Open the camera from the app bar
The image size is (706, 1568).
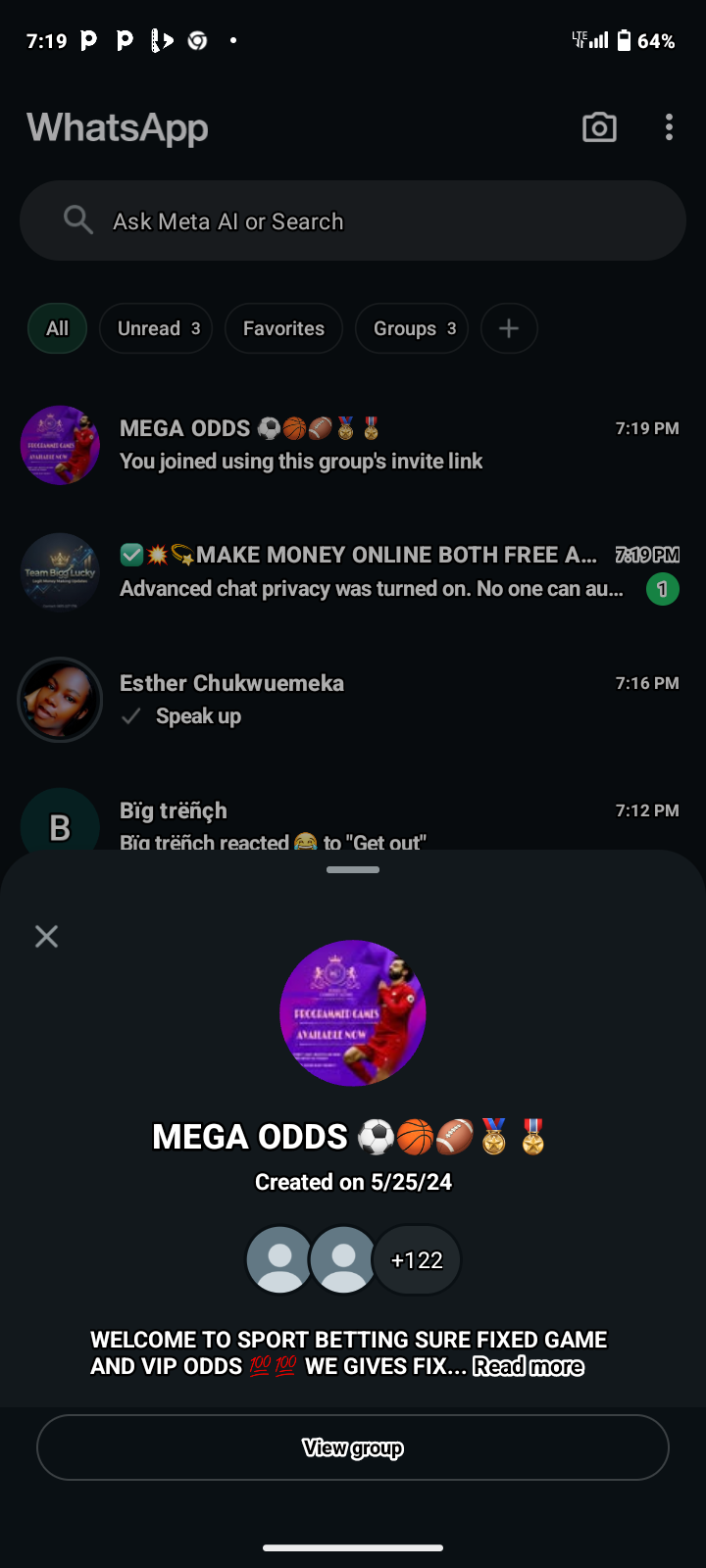click(599, 127)
